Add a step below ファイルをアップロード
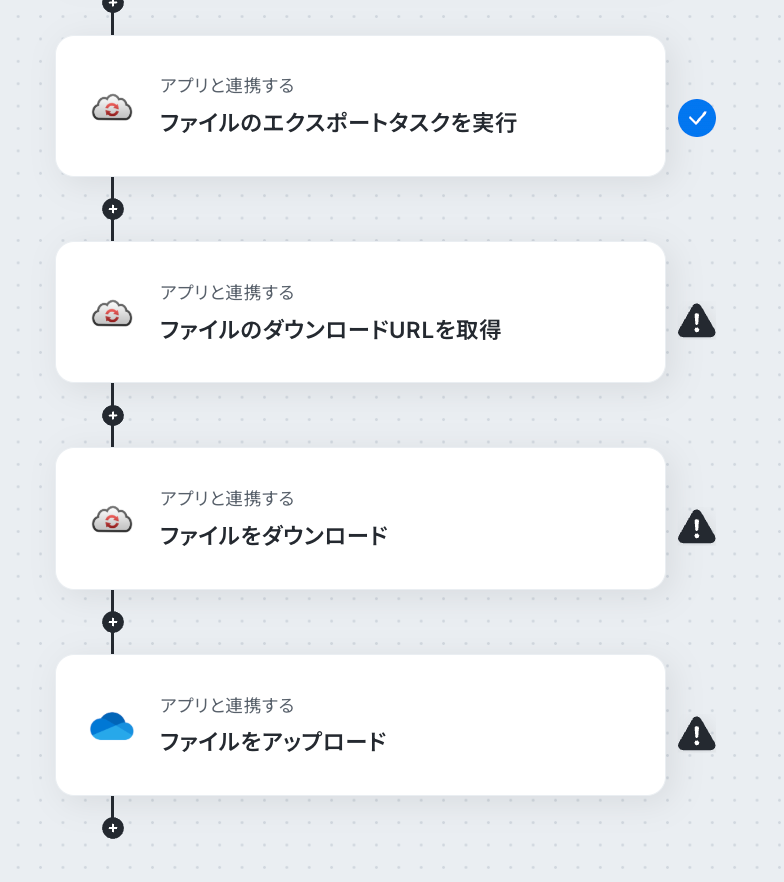The width and height of the screenshot is (784, 882). pos(113,828)
